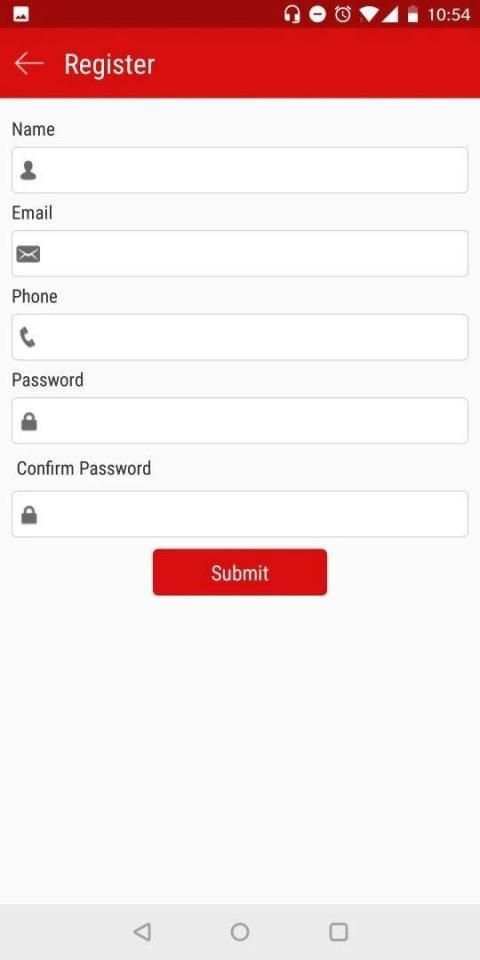This screenshot has width=480, height=960.
Task: Go back from the Register screen
Action: pyautogui.click(x=29, y=64)
